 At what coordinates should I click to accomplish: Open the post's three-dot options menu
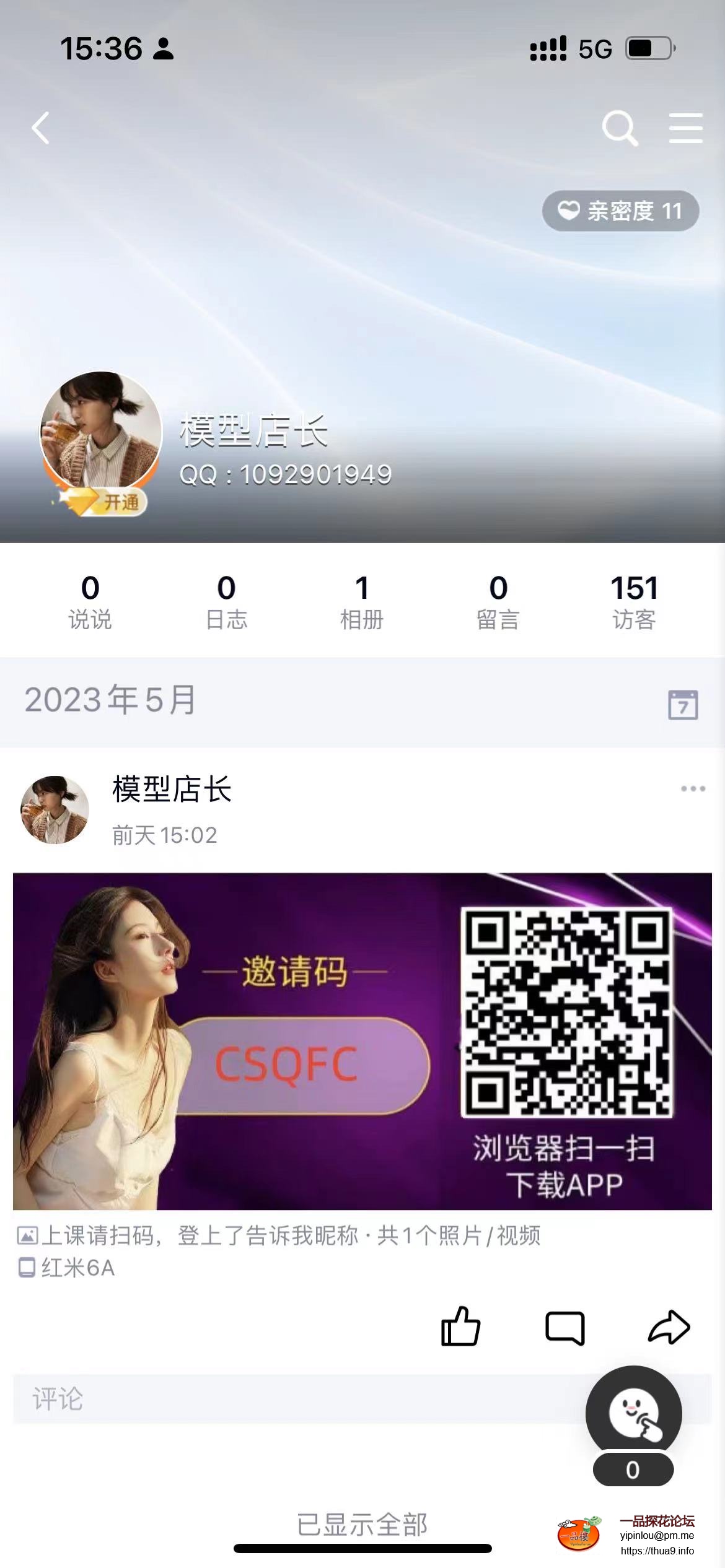pyautogui.click(x=693, y=788)
